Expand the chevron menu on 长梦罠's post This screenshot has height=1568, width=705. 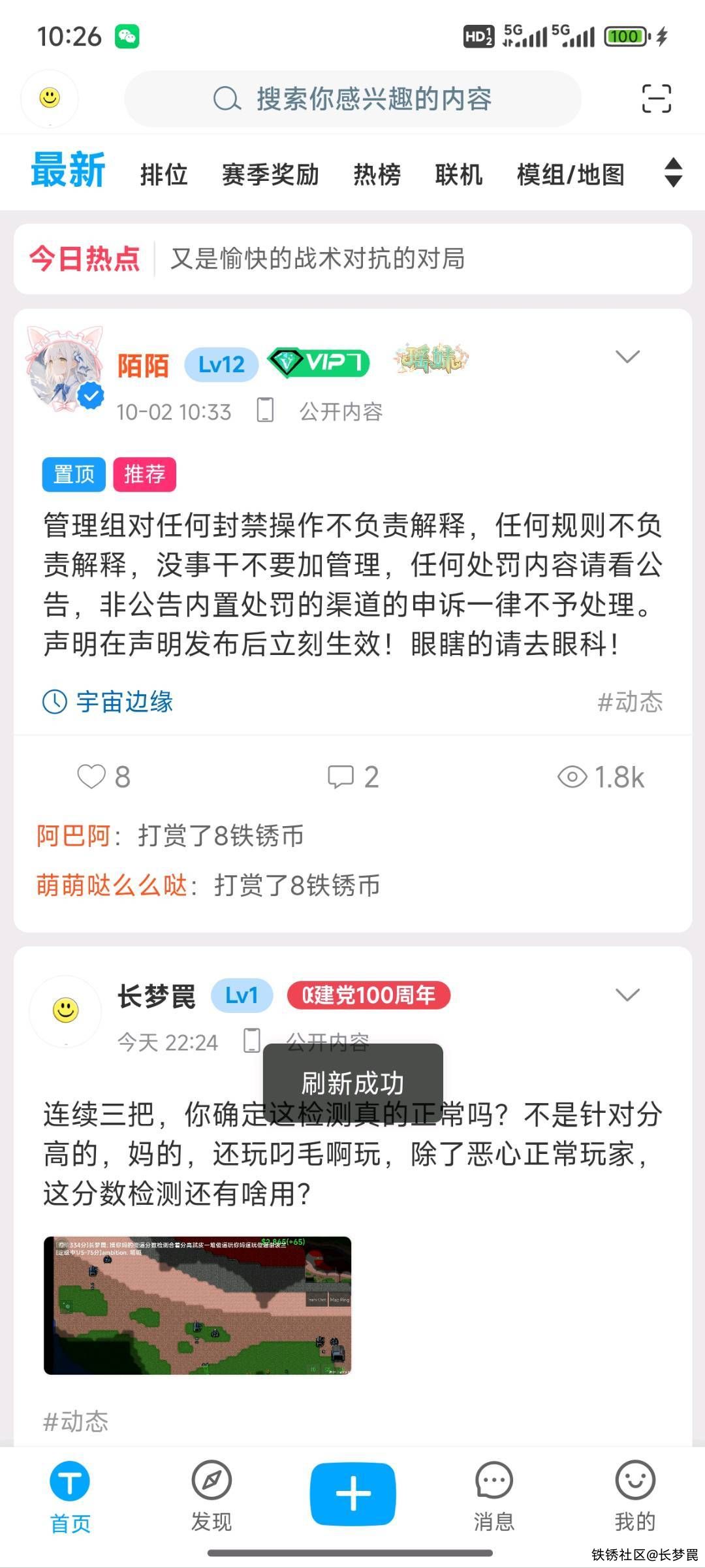[627, 995]
